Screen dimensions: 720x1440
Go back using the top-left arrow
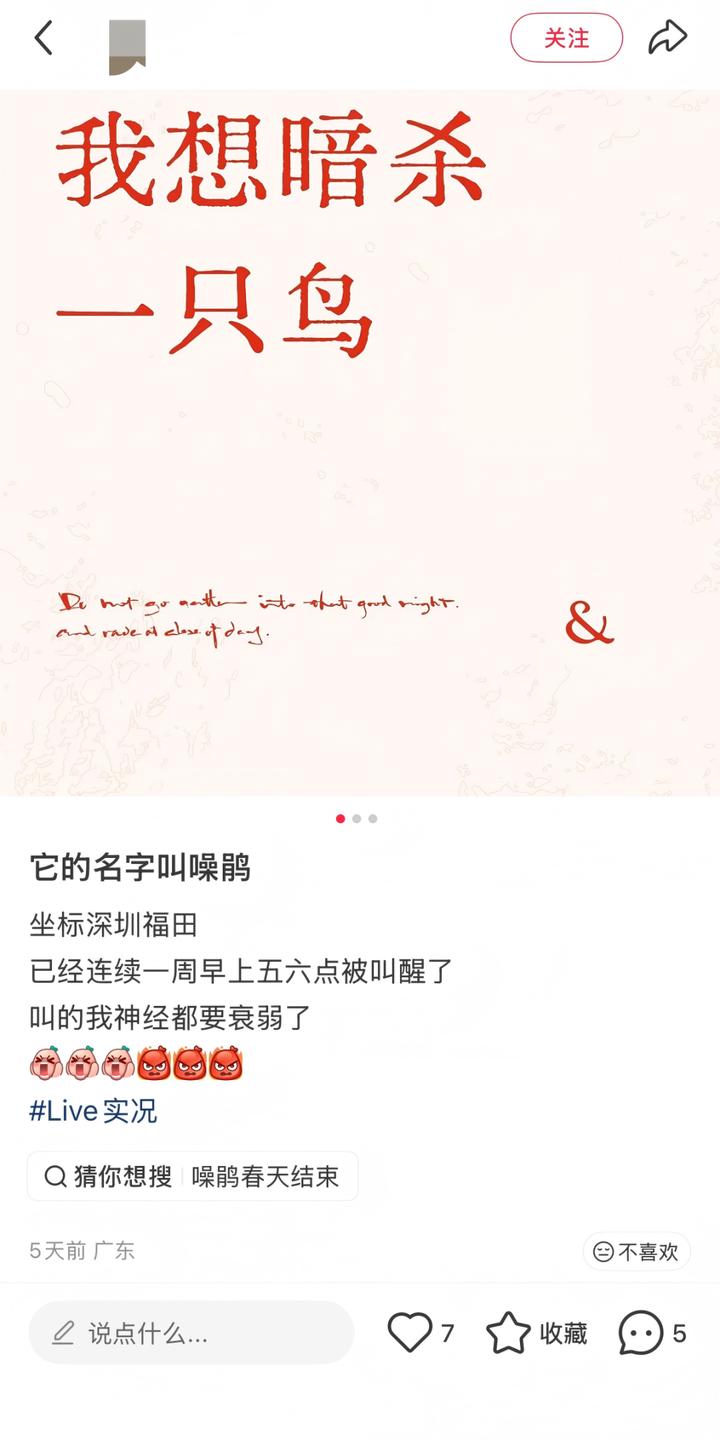coord(43,39)
